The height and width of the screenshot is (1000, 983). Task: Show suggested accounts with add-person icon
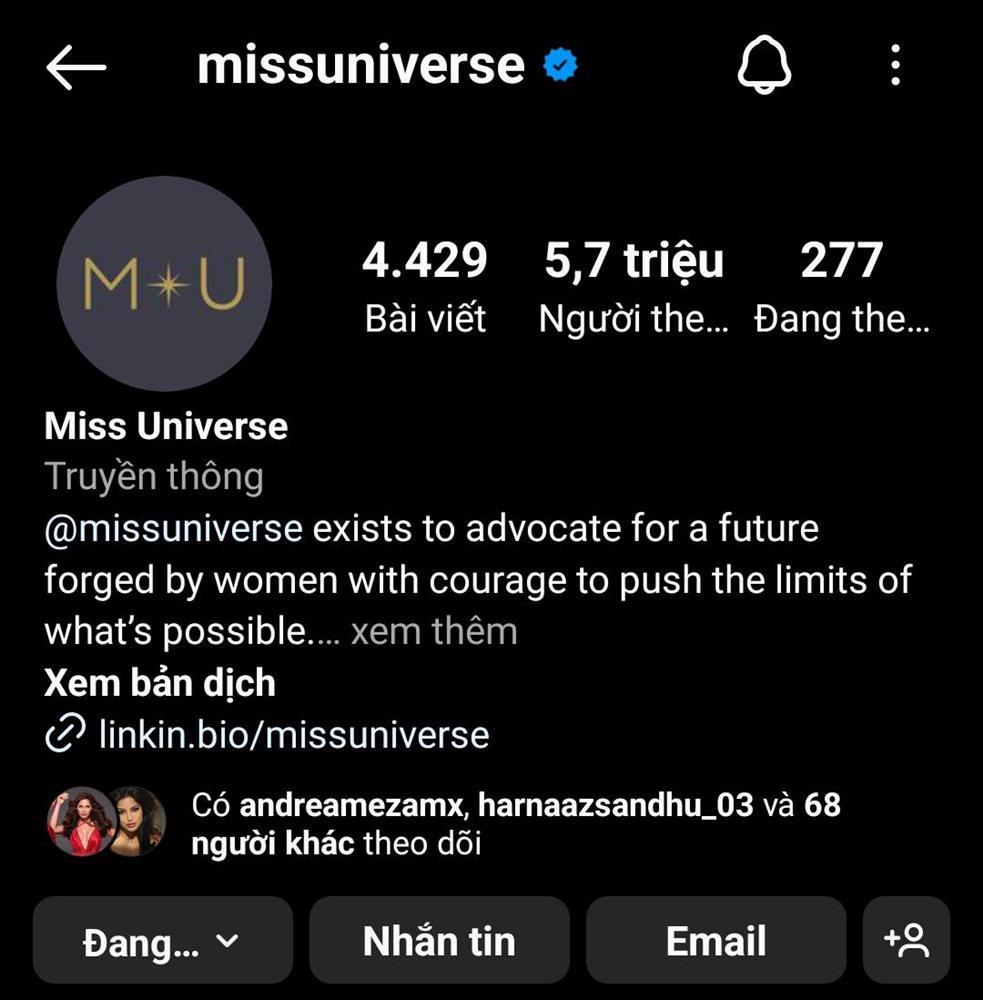[906, 941]
